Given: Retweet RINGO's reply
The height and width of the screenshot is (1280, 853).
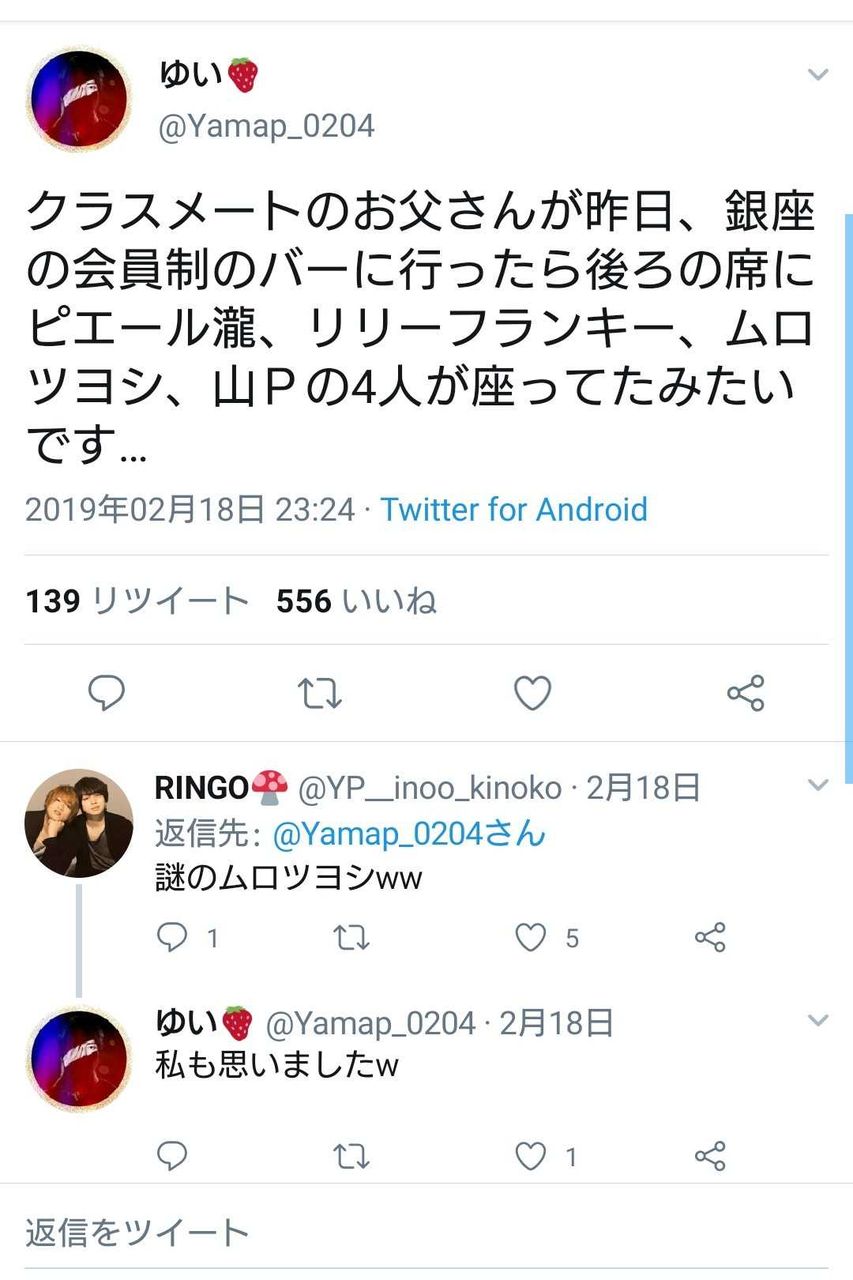Looking at the screenshot, I should (351, 937).
